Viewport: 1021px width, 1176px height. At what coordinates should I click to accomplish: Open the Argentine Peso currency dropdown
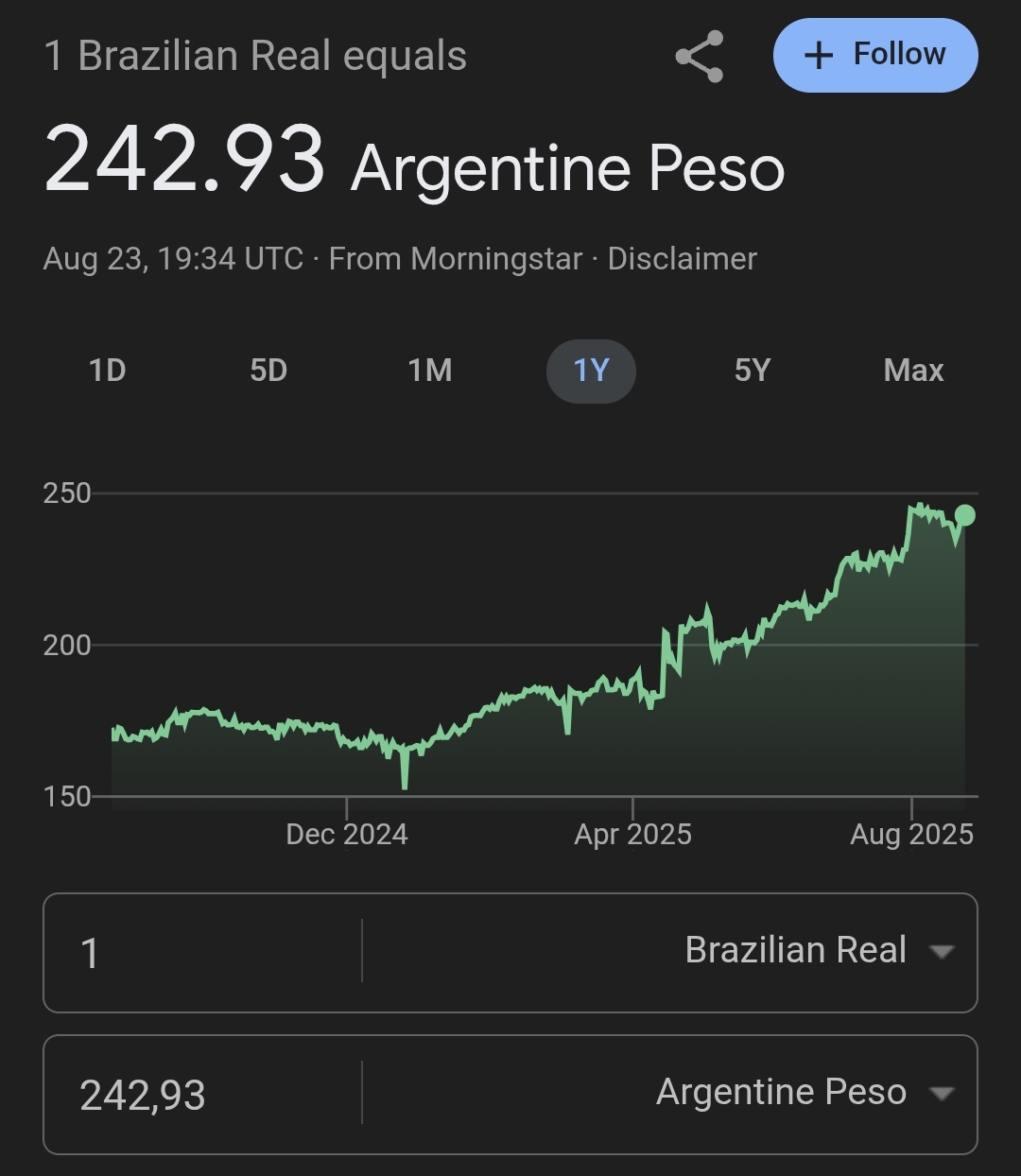click(804, 1093)
